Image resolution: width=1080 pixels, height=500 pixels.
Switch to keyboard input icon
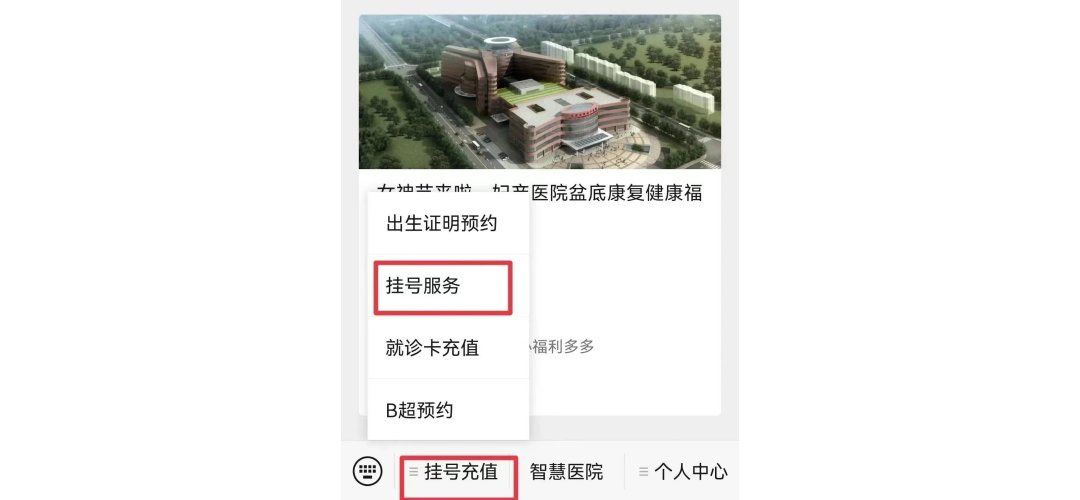coord(368,471)
